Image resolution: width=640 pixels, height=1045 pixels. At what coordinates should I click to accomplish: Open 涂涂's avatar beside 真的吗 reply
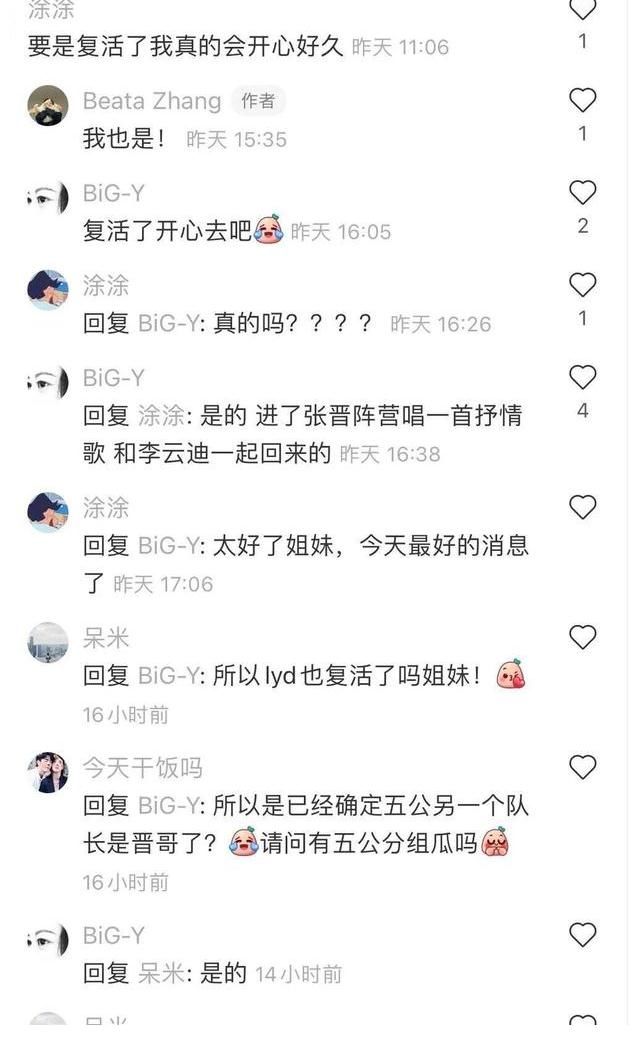47,290
